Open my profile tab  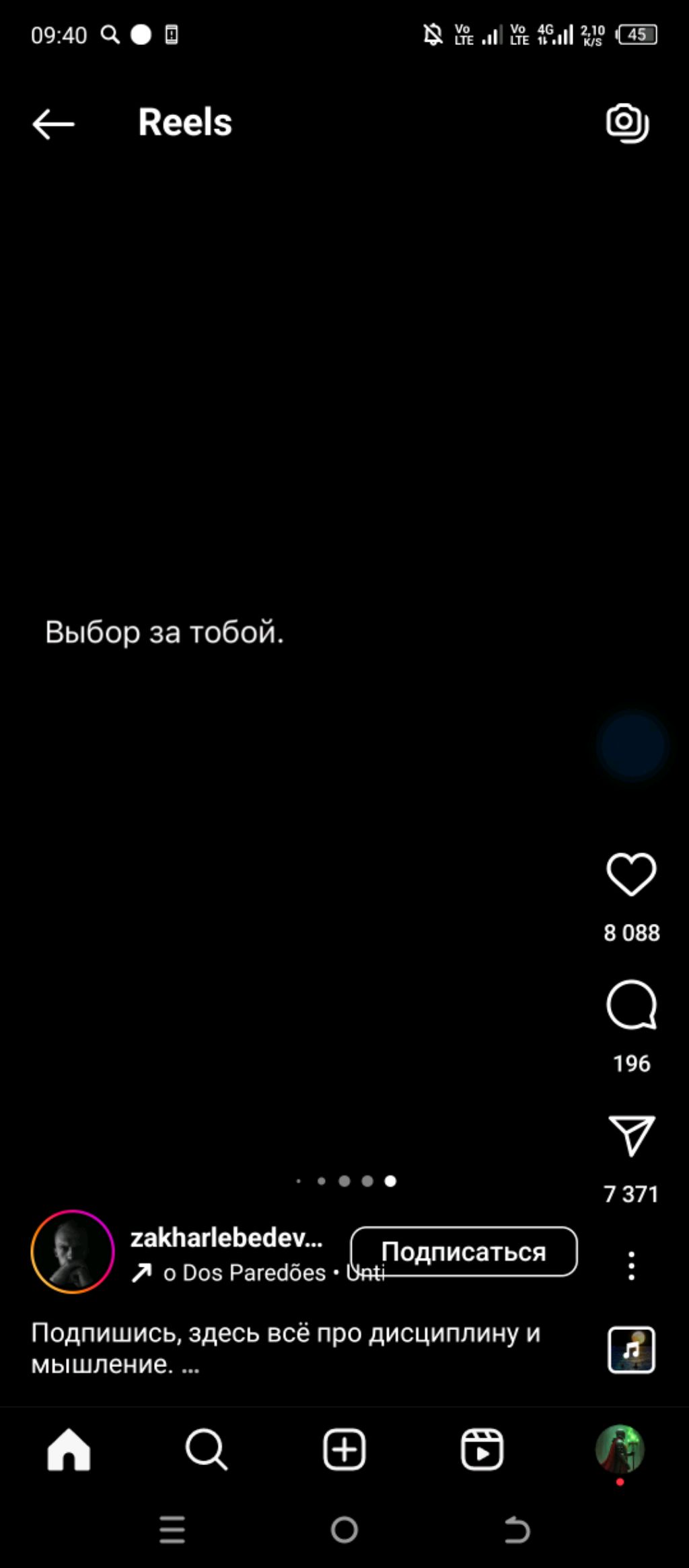[x=620, y=1450]
